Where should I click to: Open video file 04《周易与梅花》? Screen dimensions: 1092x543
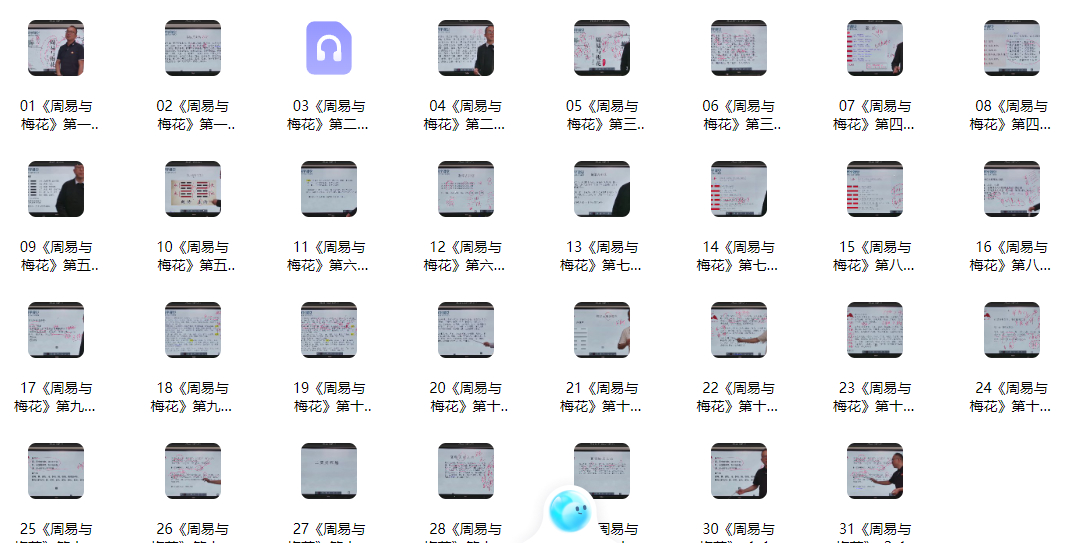[x=466, y=48]
